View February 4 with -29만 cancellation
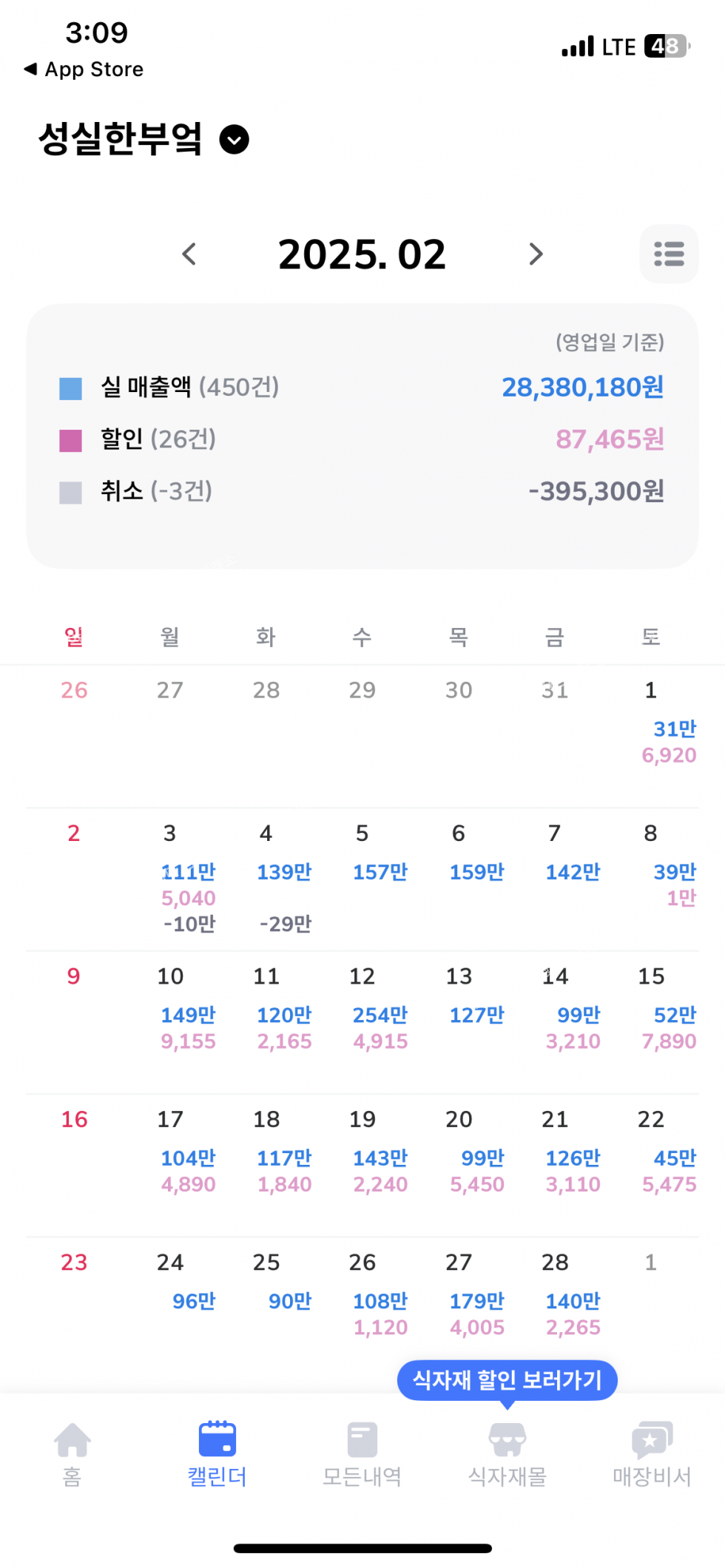The height and width of the screenshot is (1568, 725). click(268, 880)
